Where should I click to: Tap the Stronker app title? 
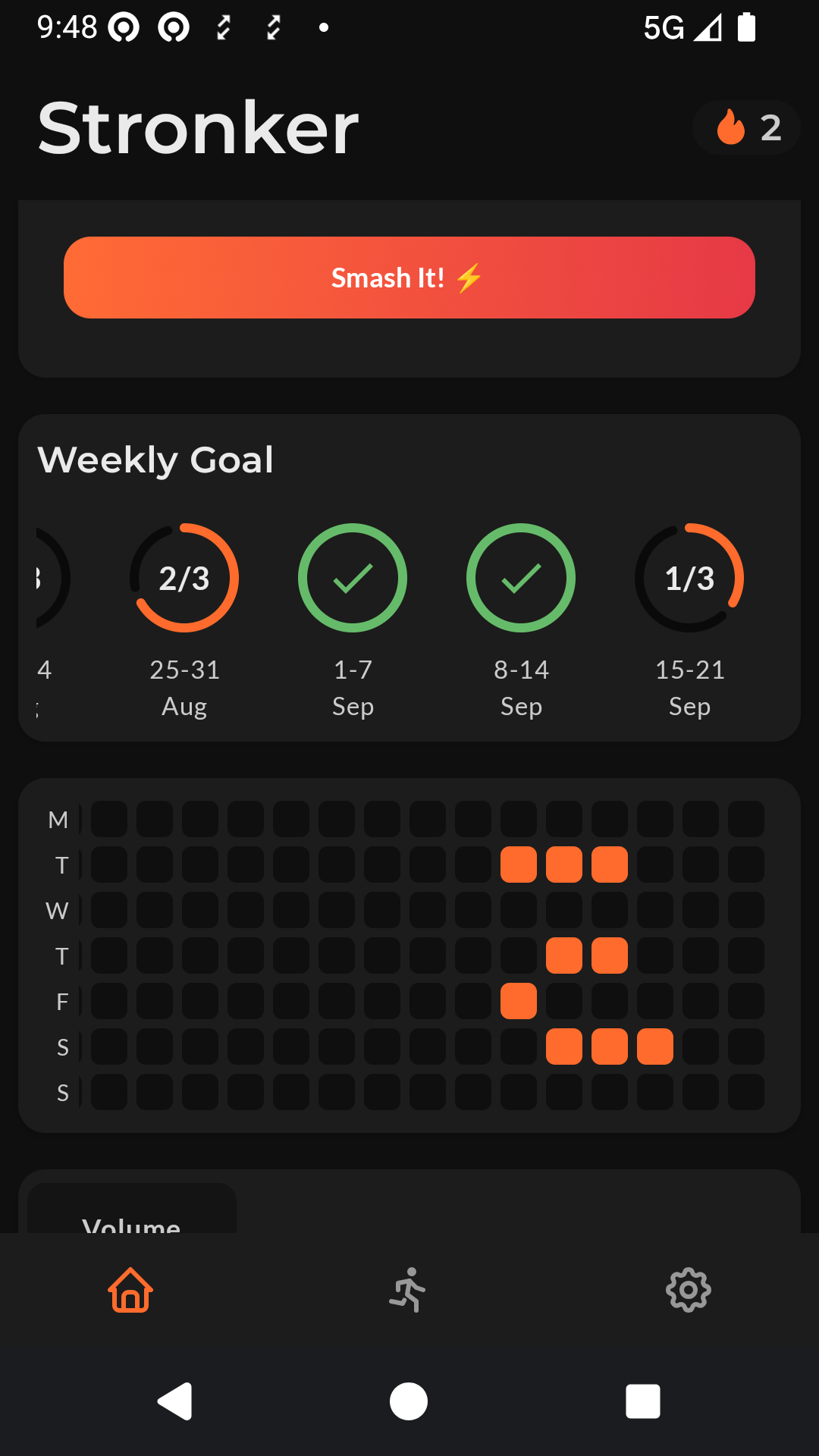click(x=197, y=127)
